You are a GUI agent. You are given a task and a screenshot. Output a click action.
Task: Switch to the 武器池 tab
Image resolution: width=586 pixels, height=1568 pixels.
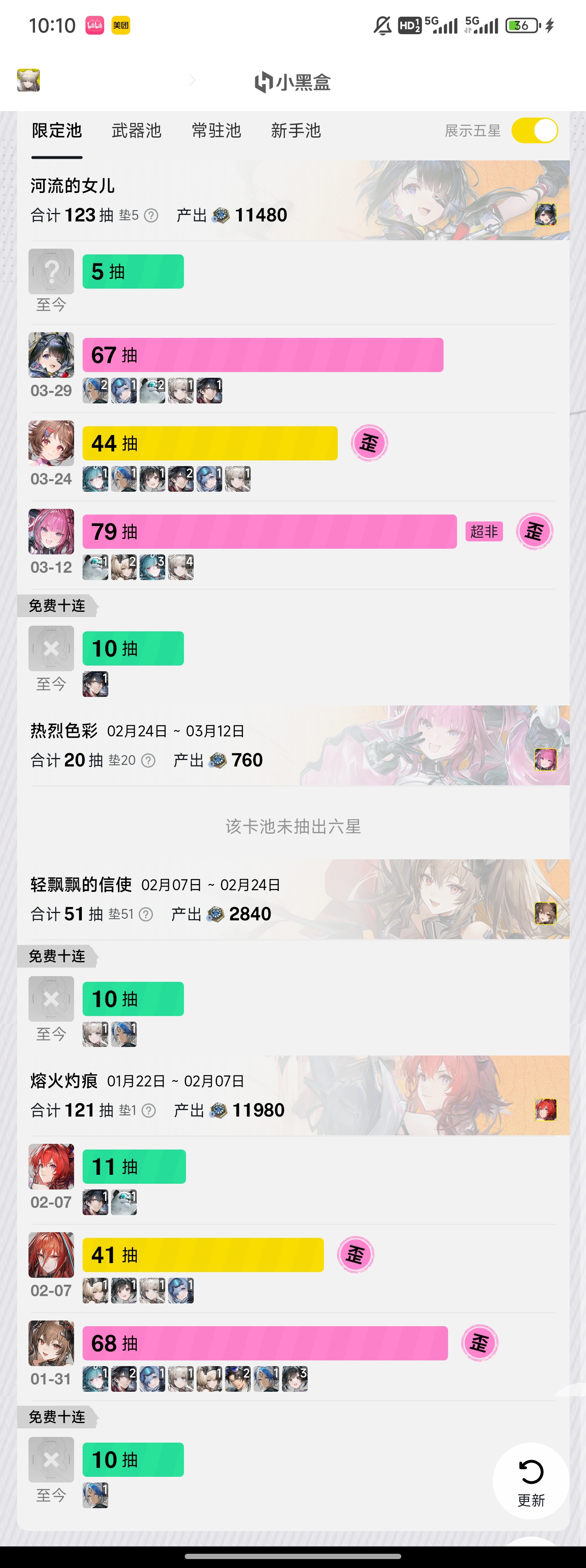point(136,131)
